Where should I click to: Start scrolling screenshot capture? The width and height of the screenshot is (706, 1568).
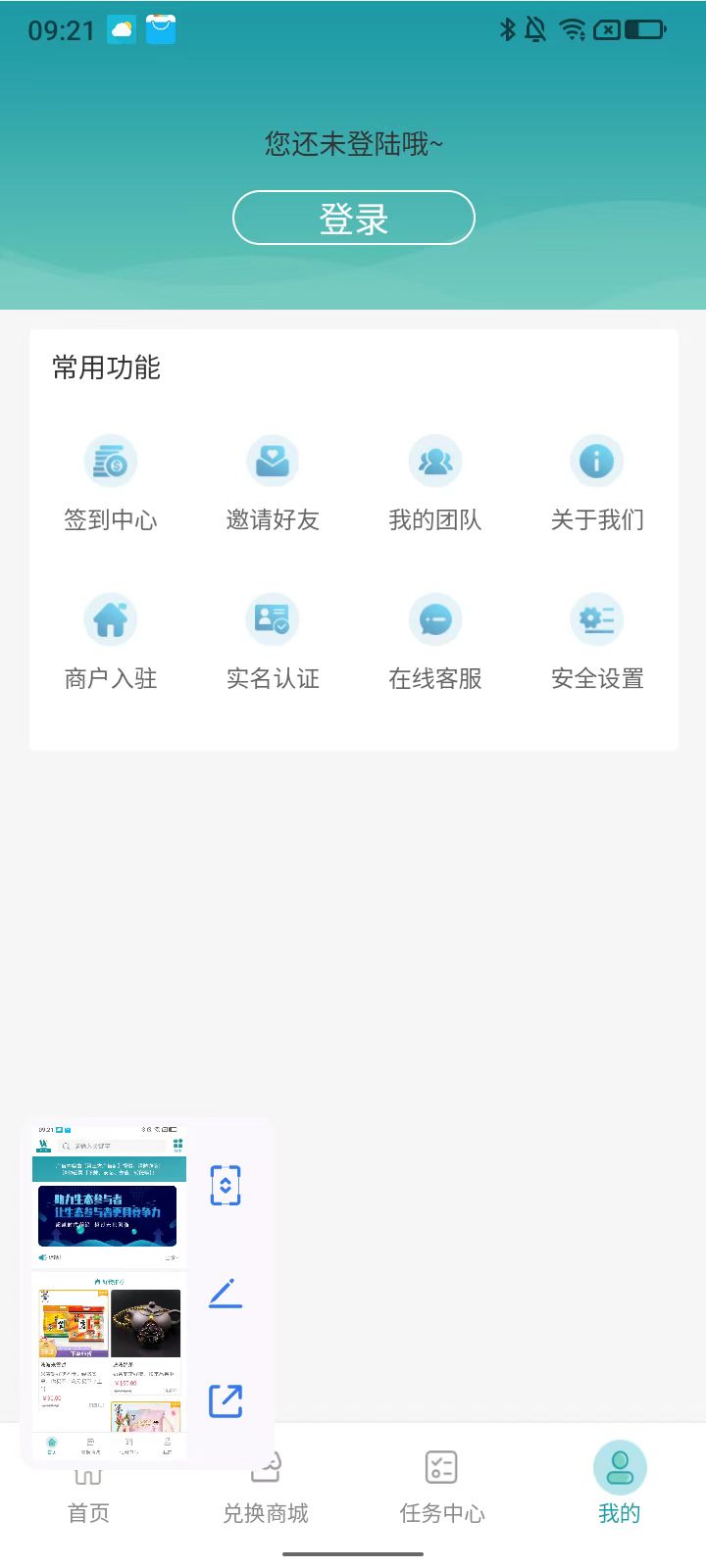coord(226,1185)
